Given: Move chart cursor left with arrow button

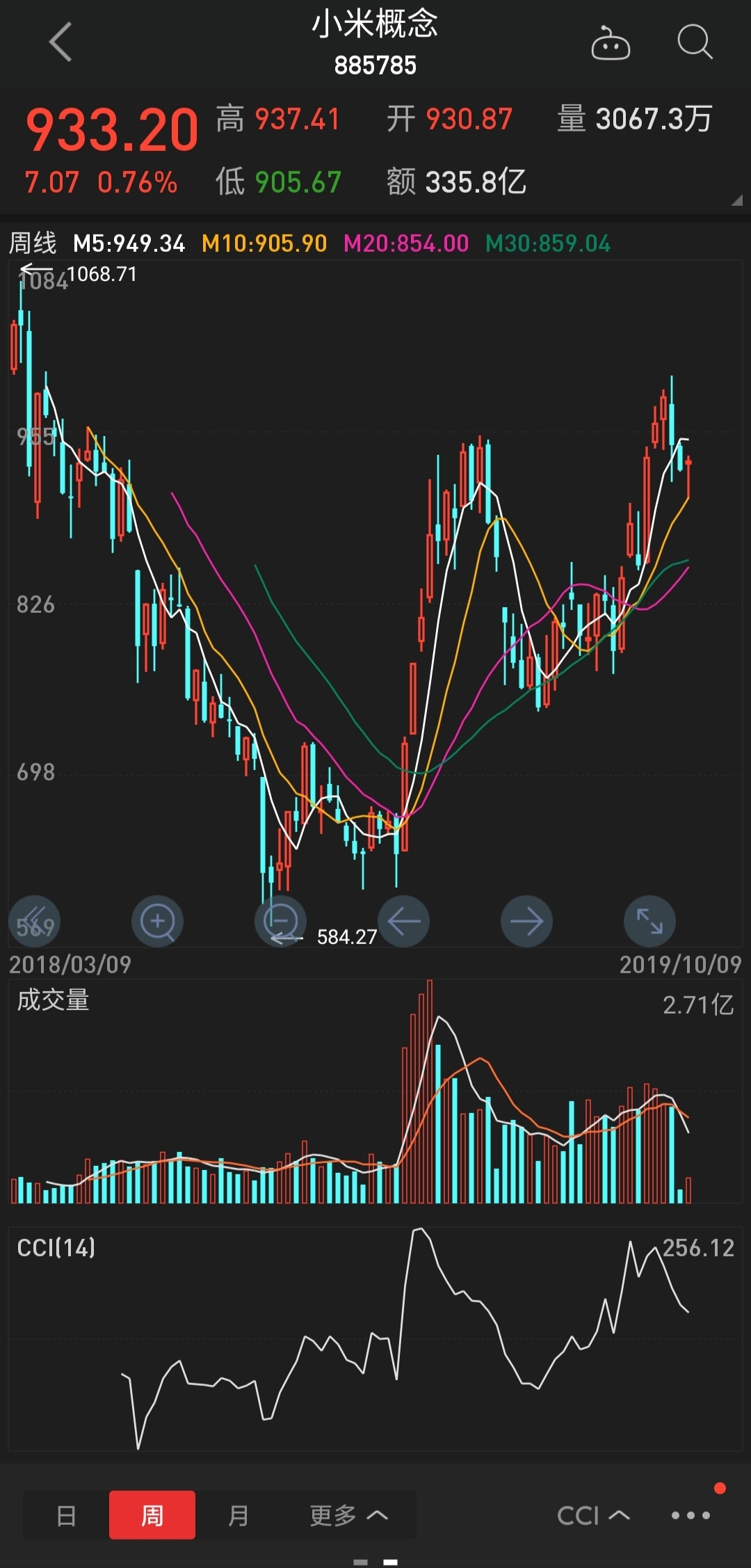Looking at the screenshot, I should click(404, 922).
